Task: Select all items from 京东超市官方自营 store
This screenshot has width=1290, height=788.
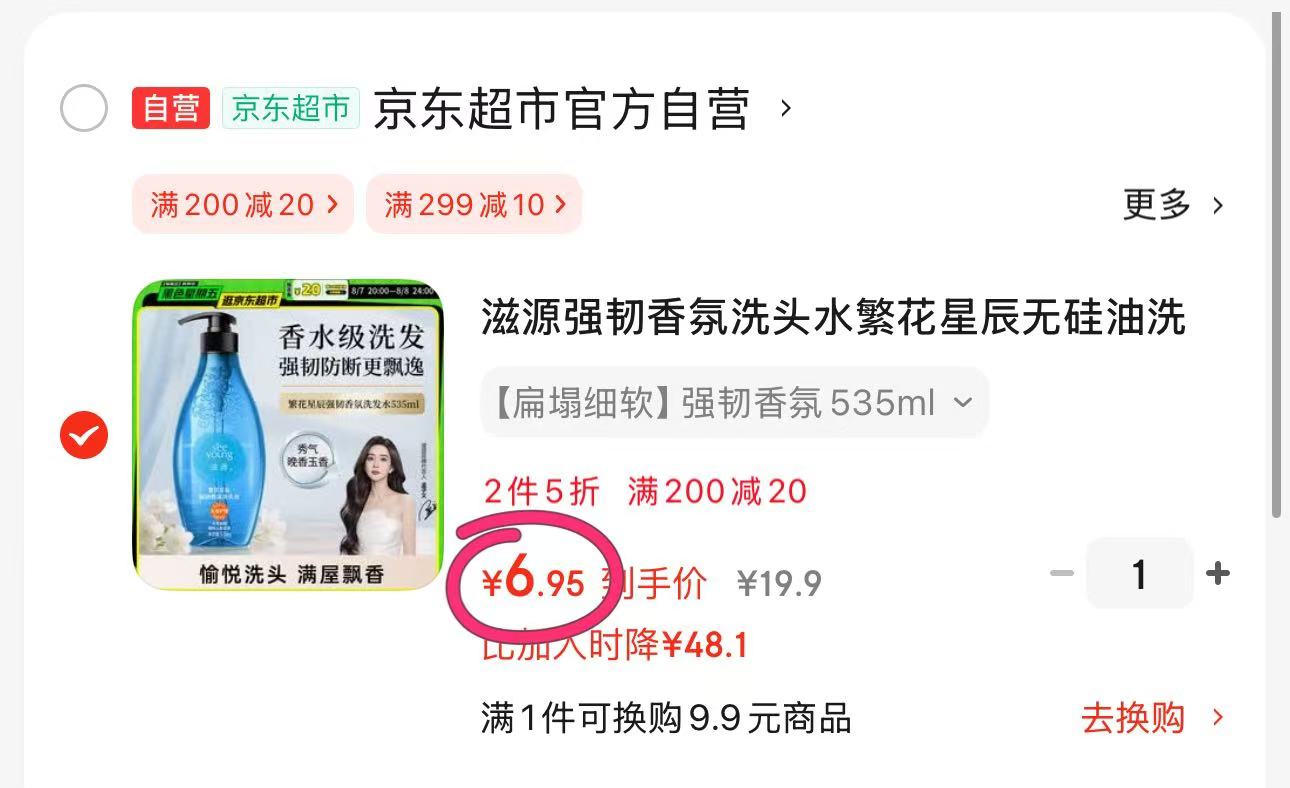Action: [84, 108]
